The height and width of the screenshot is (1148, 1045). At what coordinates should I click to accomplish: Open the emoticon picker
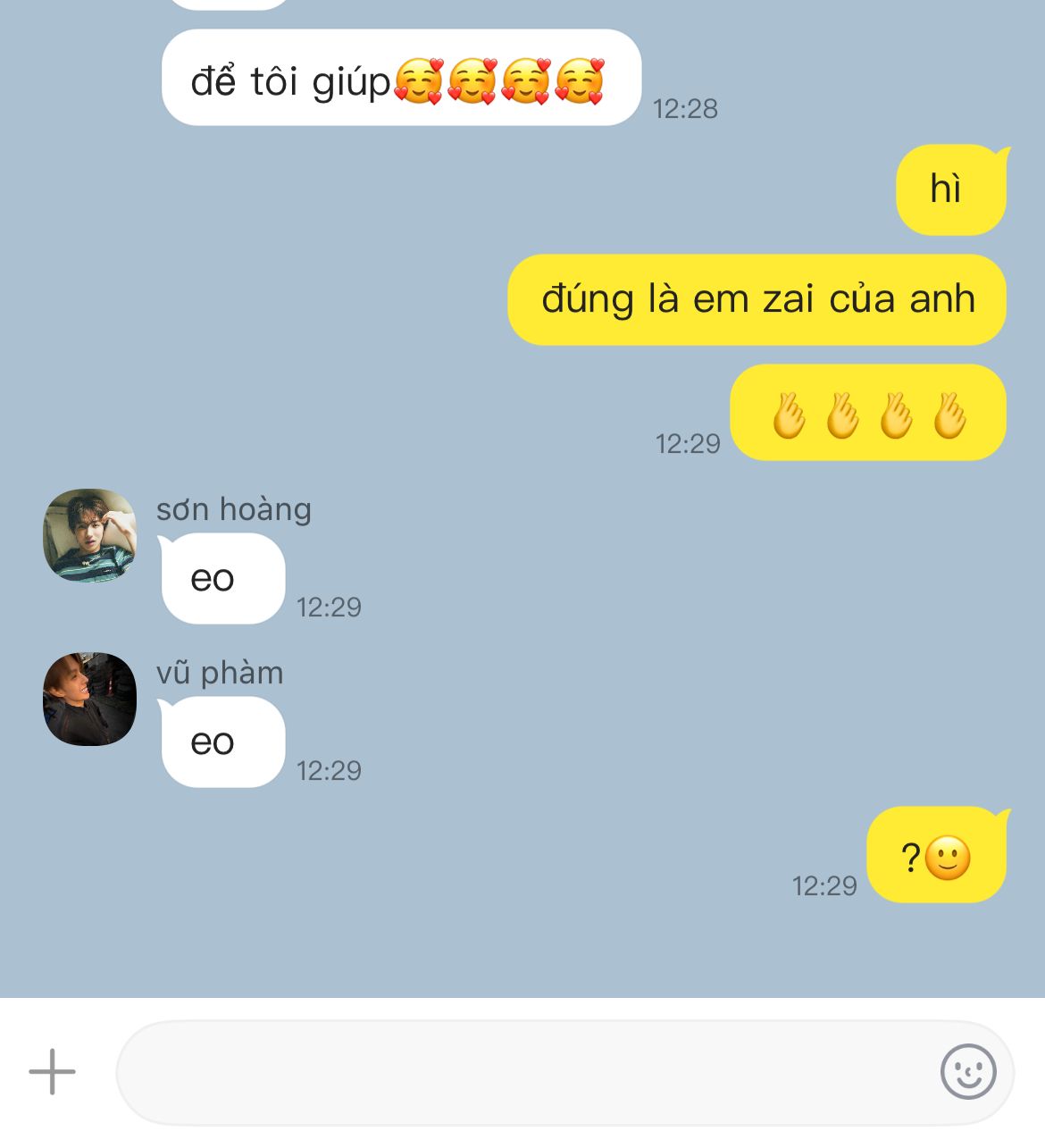968,1071
